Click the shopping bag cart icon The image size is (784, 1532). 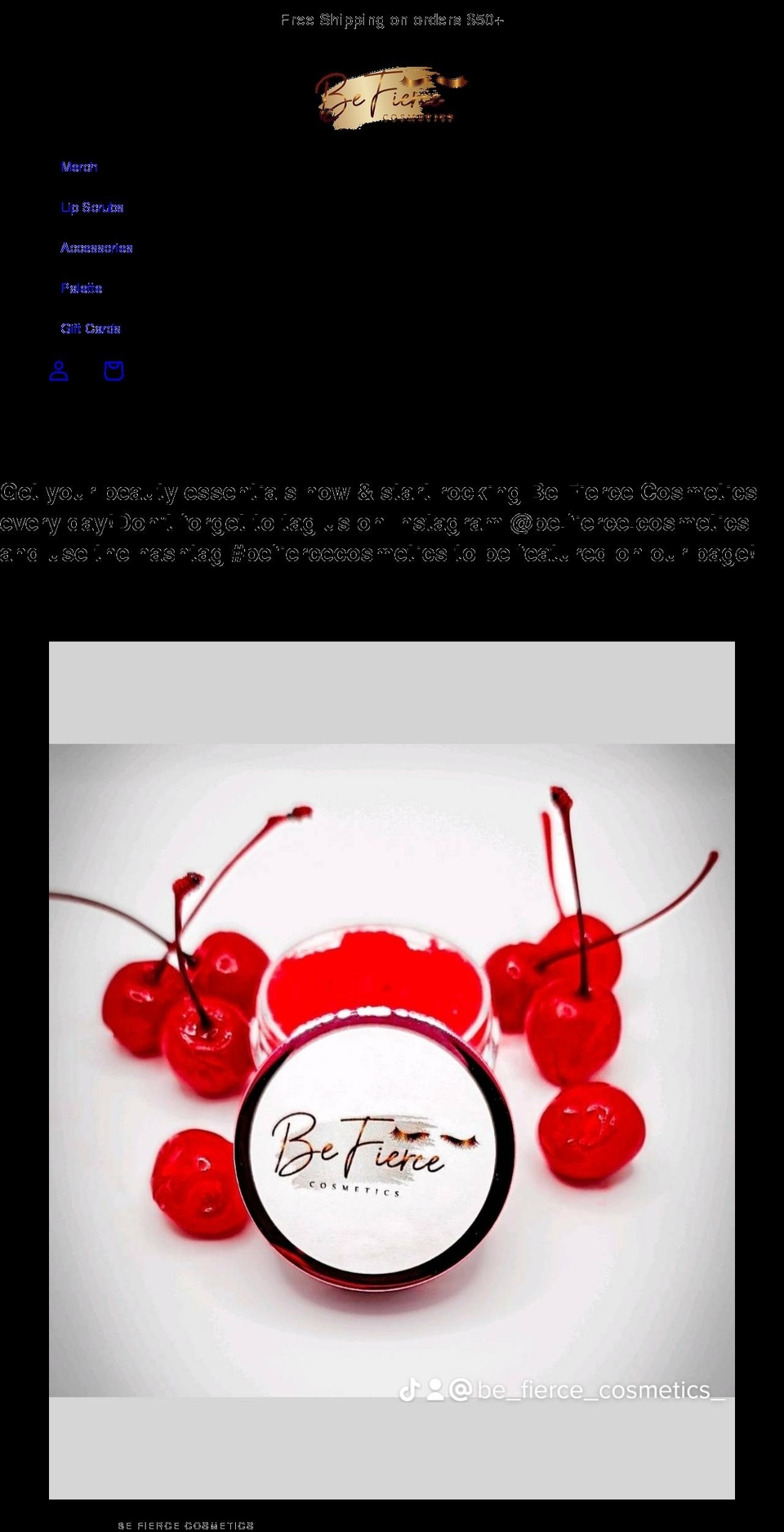coord(113,370)
